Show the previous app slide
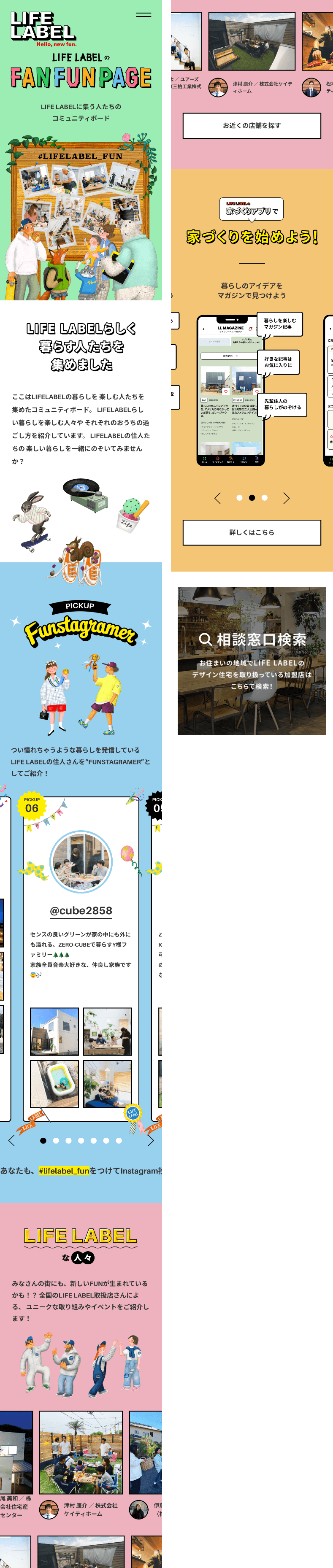Image resolution: width=333 pixels, height=1568 pixels. coord(217,498)
